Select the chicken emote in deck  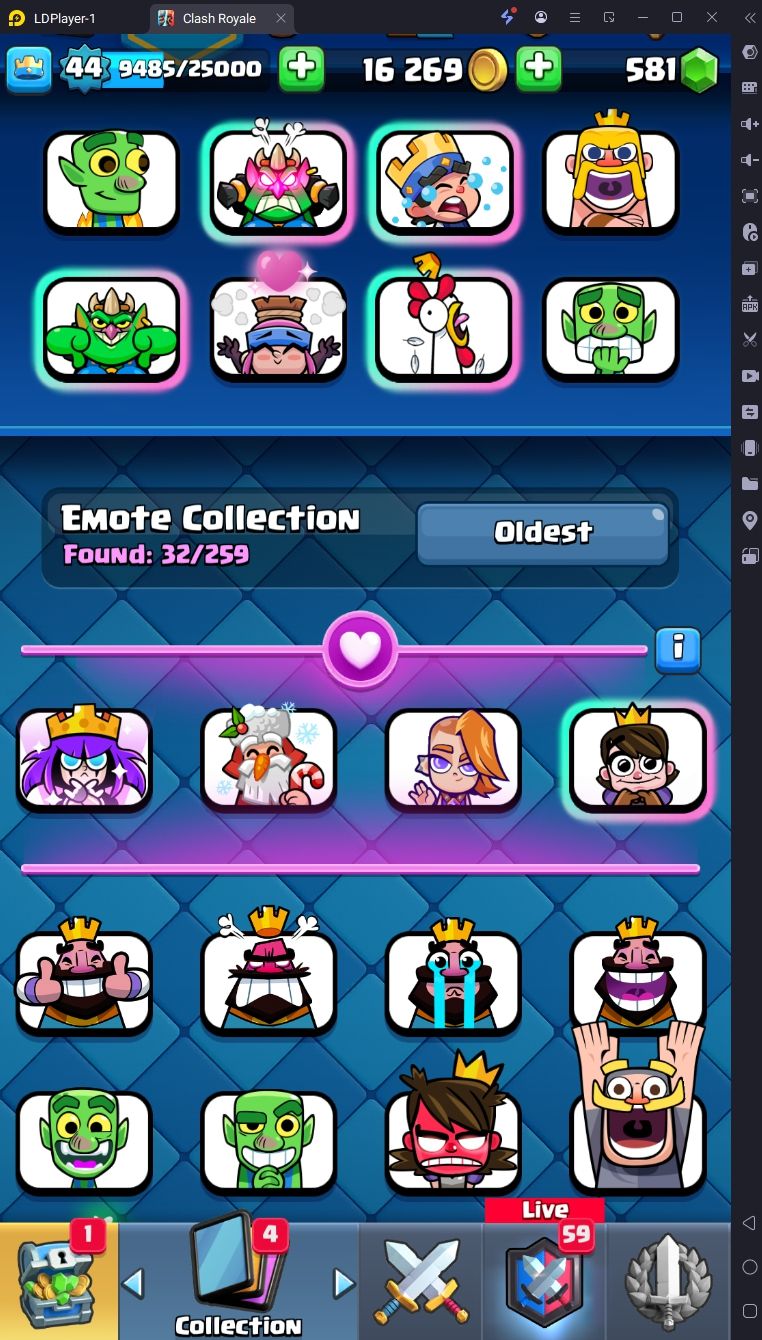tap(445, 329)
